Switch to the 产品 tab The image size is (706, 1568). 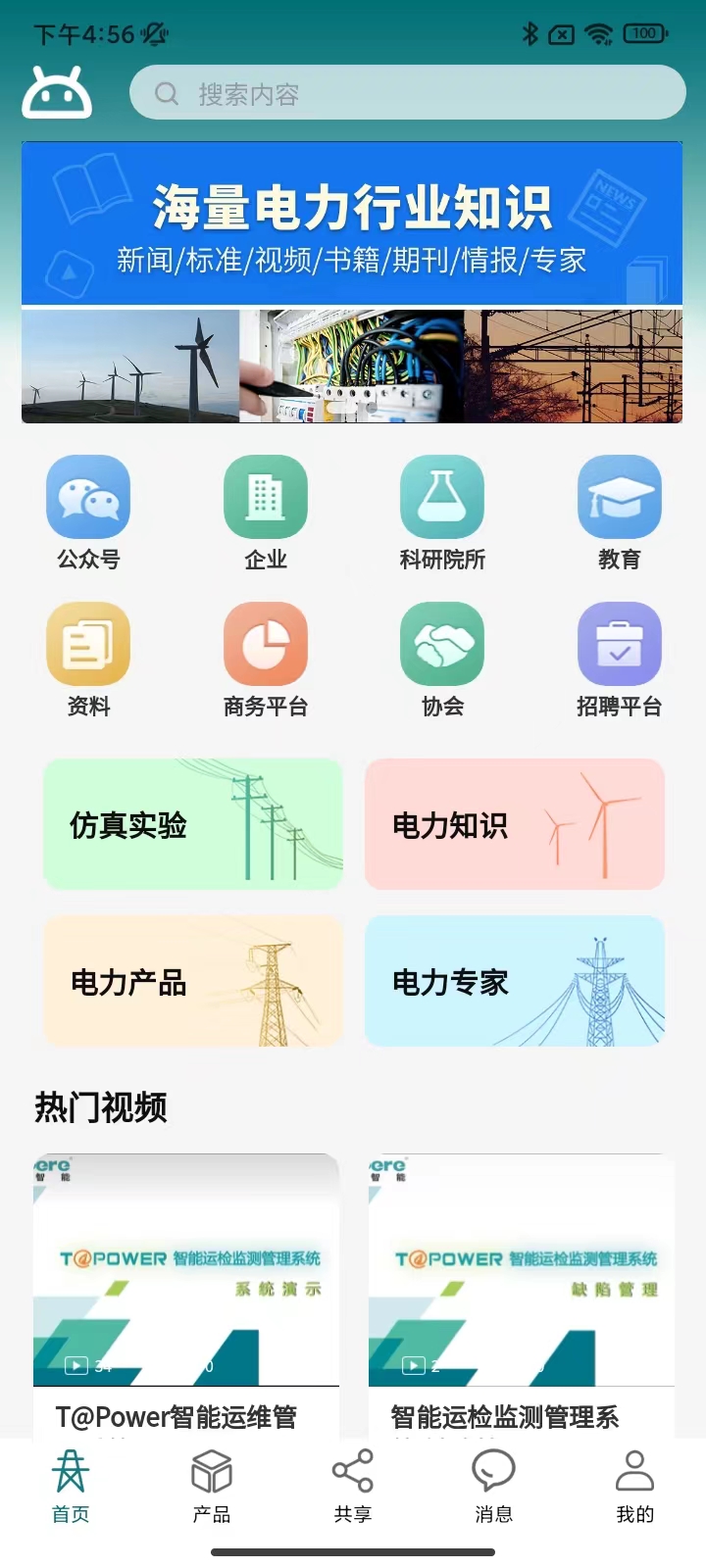pyautogui.click(x=212, y=1487)
